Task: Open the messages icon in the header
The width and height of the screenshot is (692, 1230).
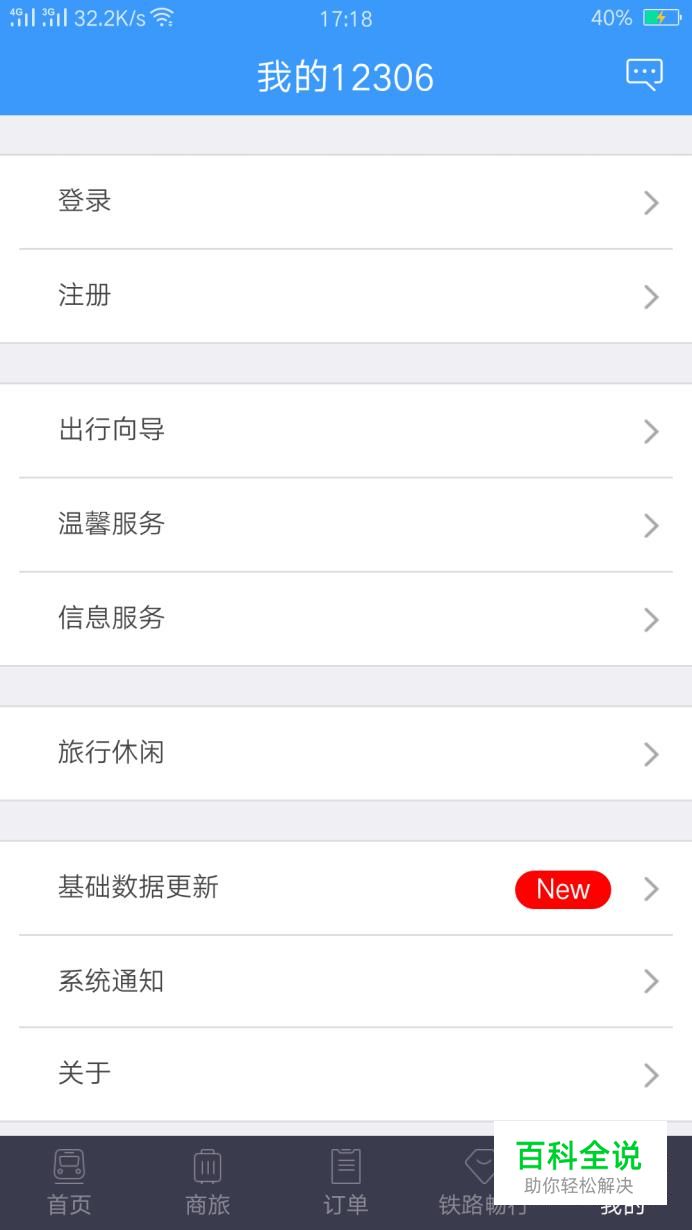Action: click(x=644, y=75)
